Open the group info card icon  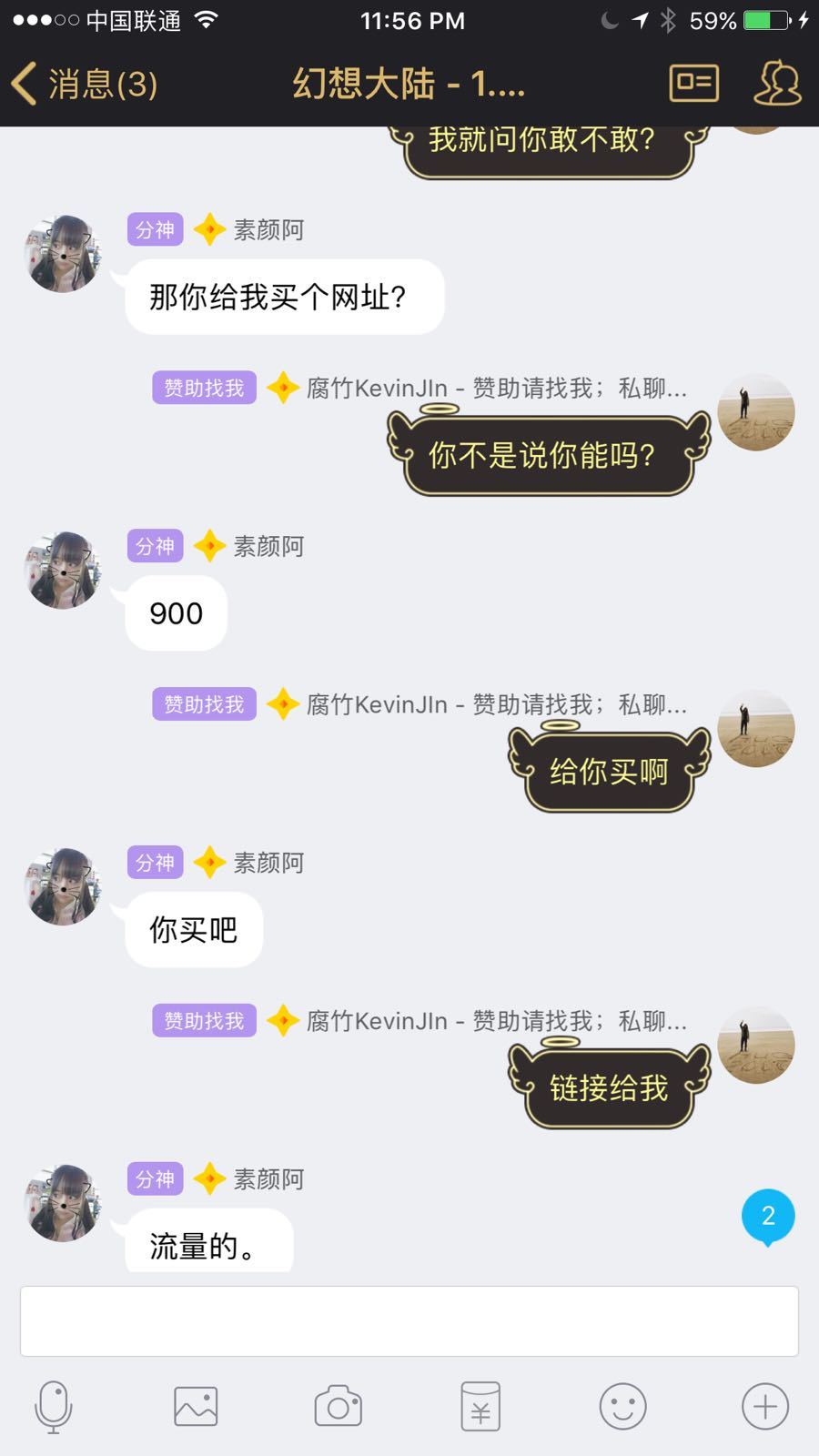[694, 84]
